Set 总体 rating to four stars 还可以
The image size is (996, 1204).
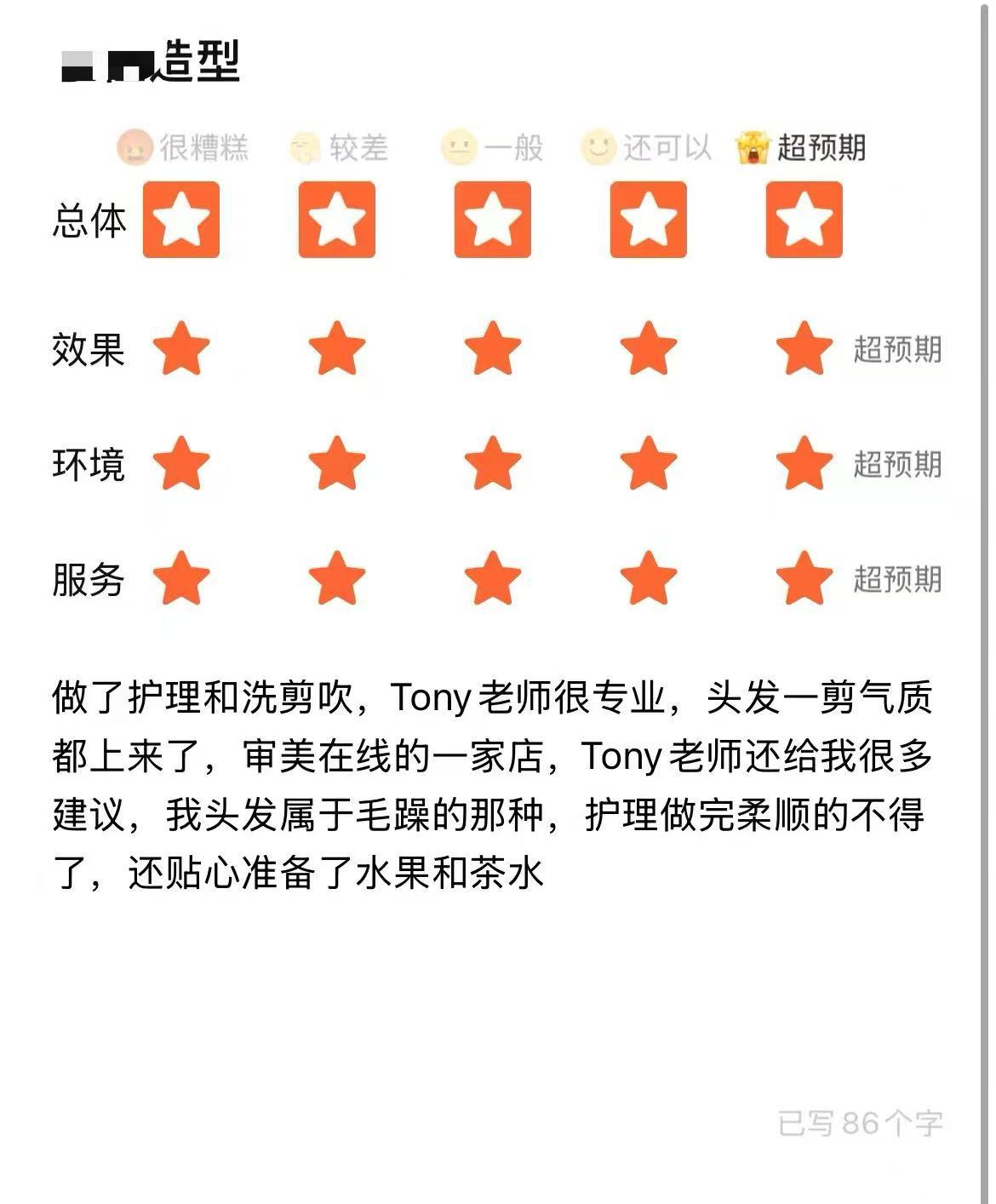click(x=648, y=220)
